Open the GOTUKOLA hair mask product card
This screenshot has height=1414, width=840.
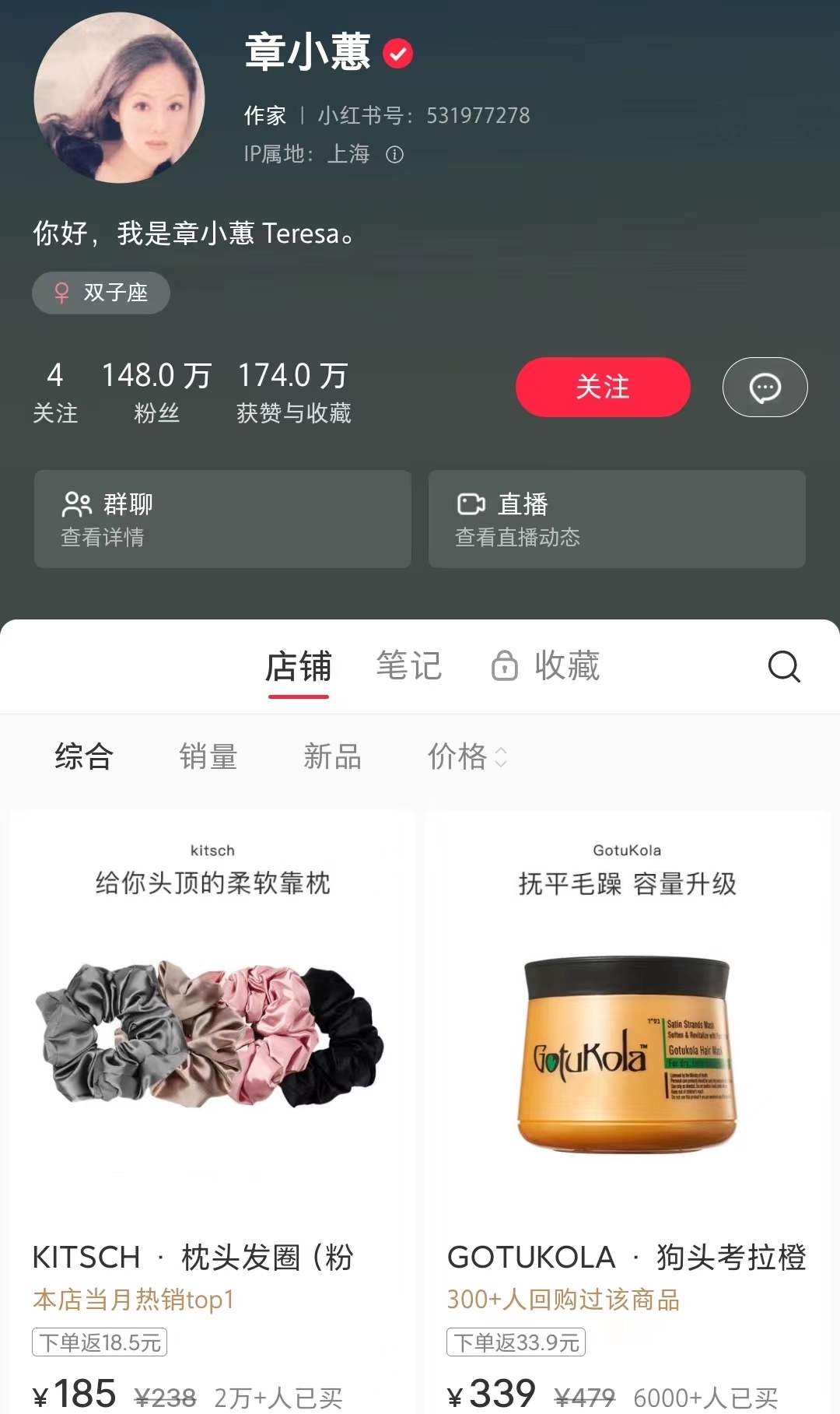point(627,1089)
